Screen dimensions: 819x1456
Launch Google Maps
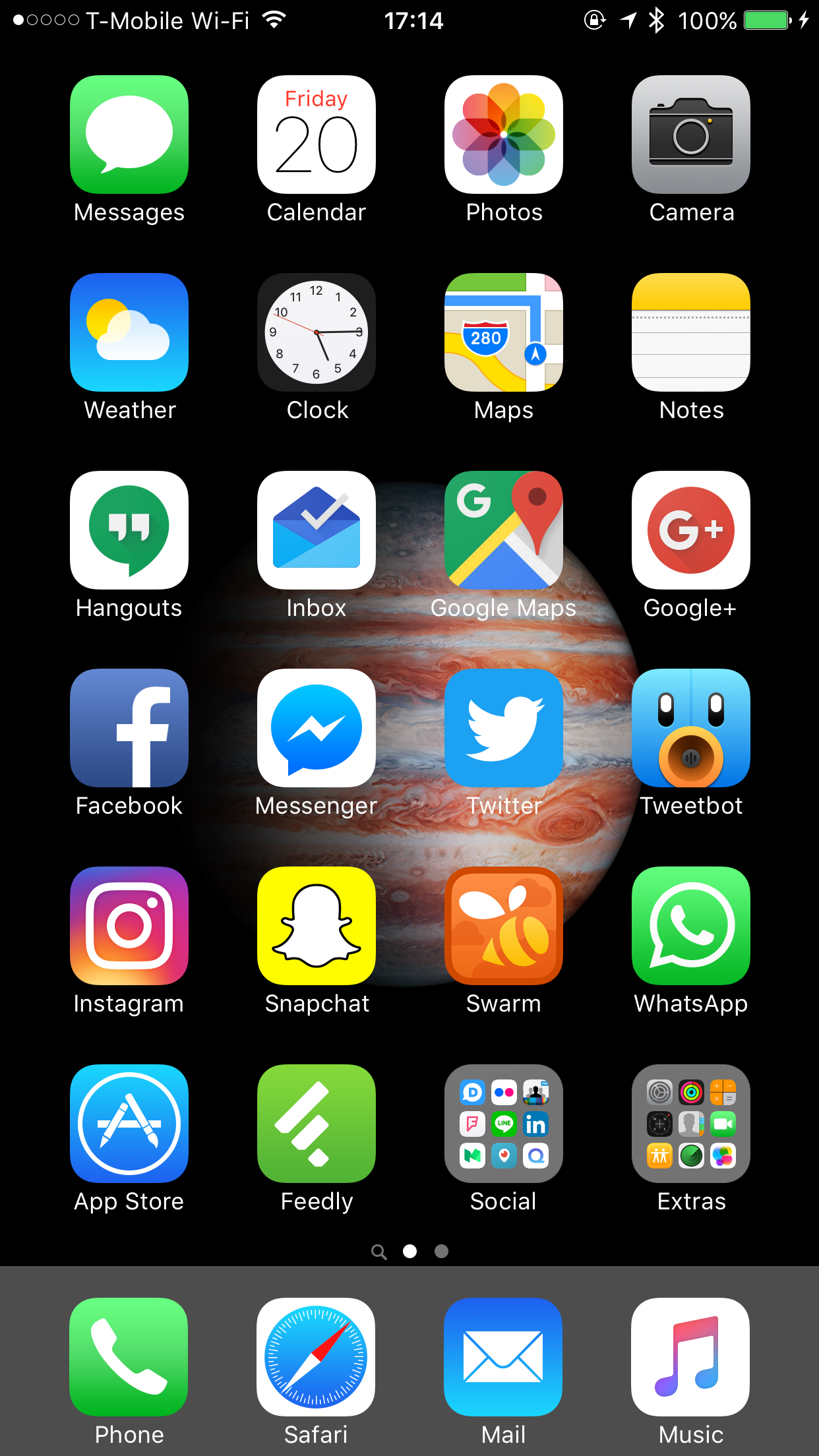(x=504, y=530)
